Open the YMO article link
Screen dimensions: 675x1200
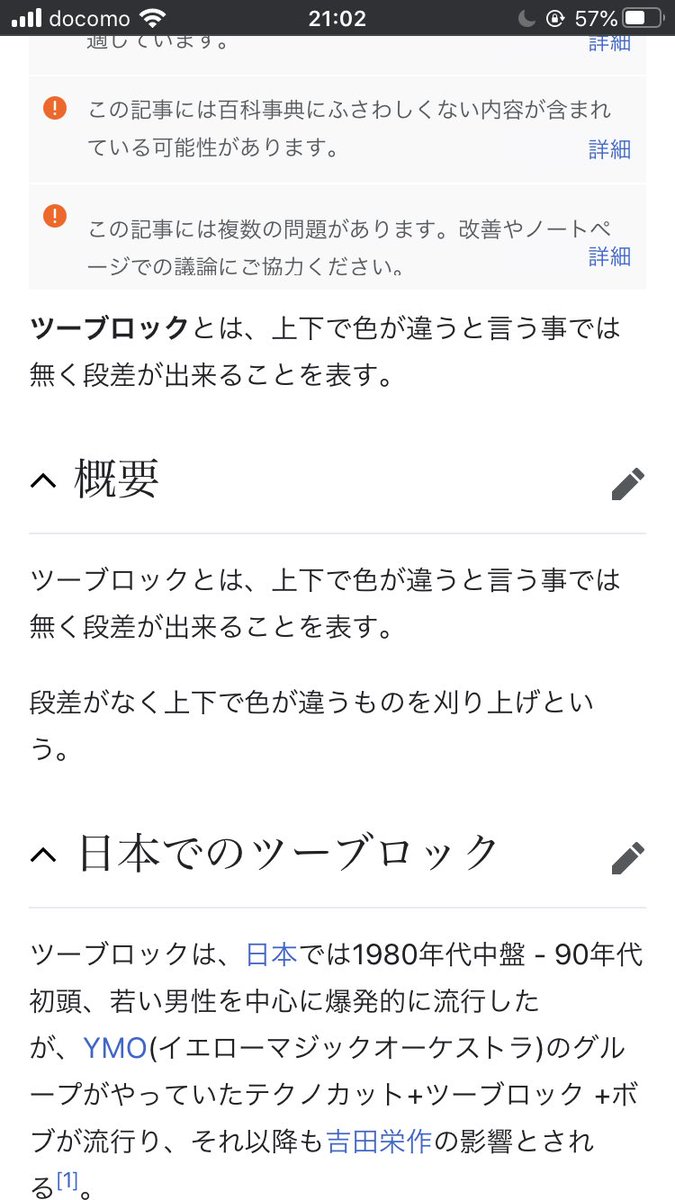click(115, 1047)
